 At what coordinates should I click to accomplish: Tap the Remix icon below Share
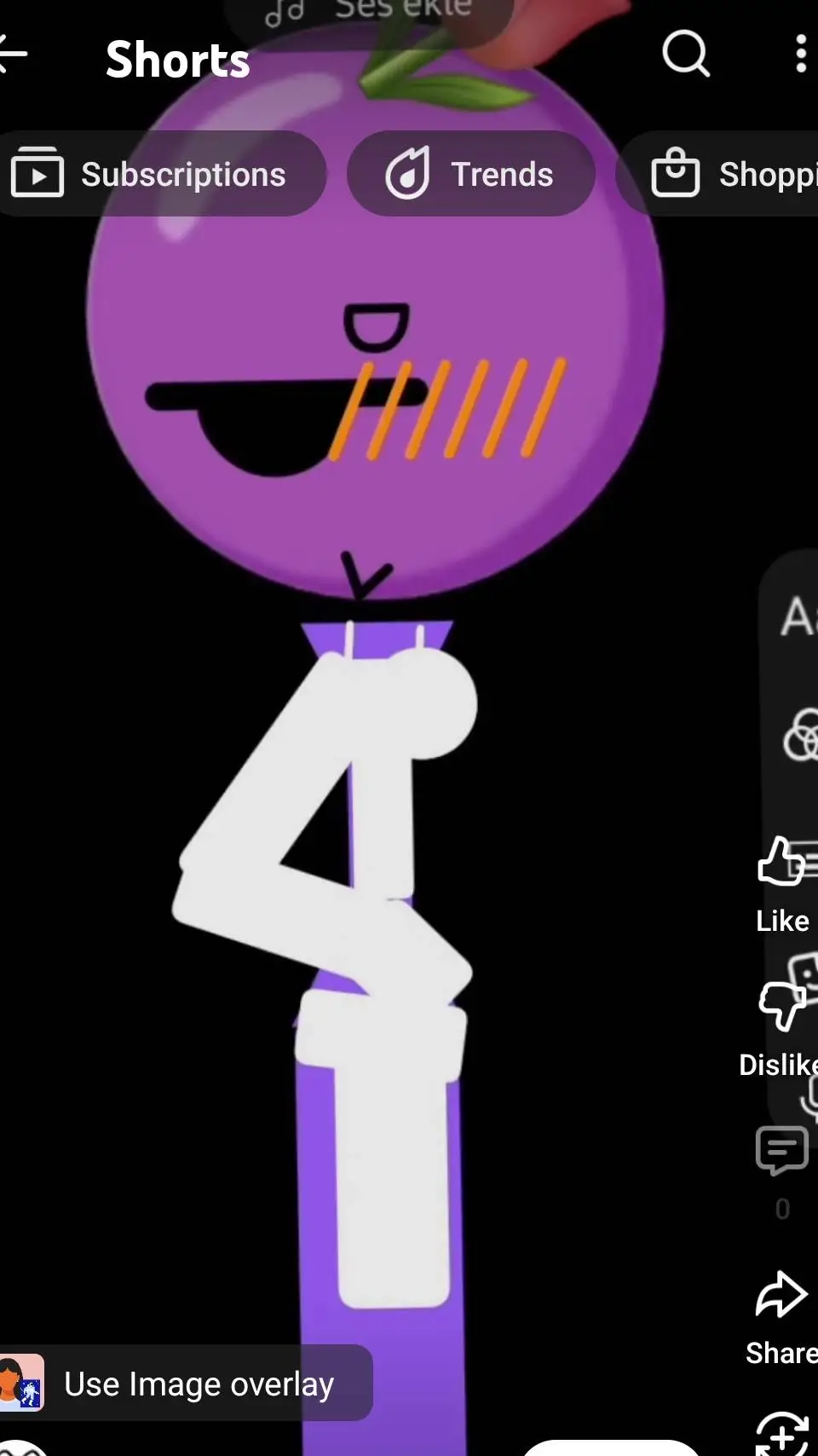pos(781,1434)
